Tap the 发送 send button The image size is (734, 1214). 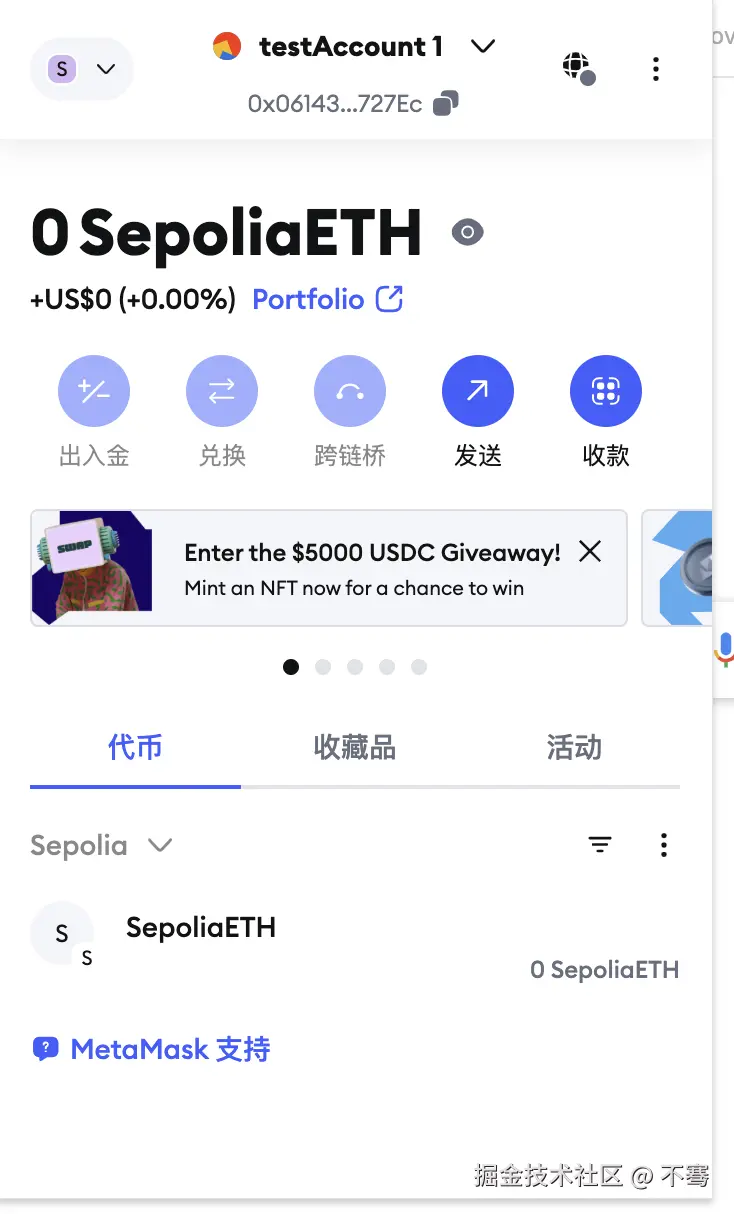[478, 391]
